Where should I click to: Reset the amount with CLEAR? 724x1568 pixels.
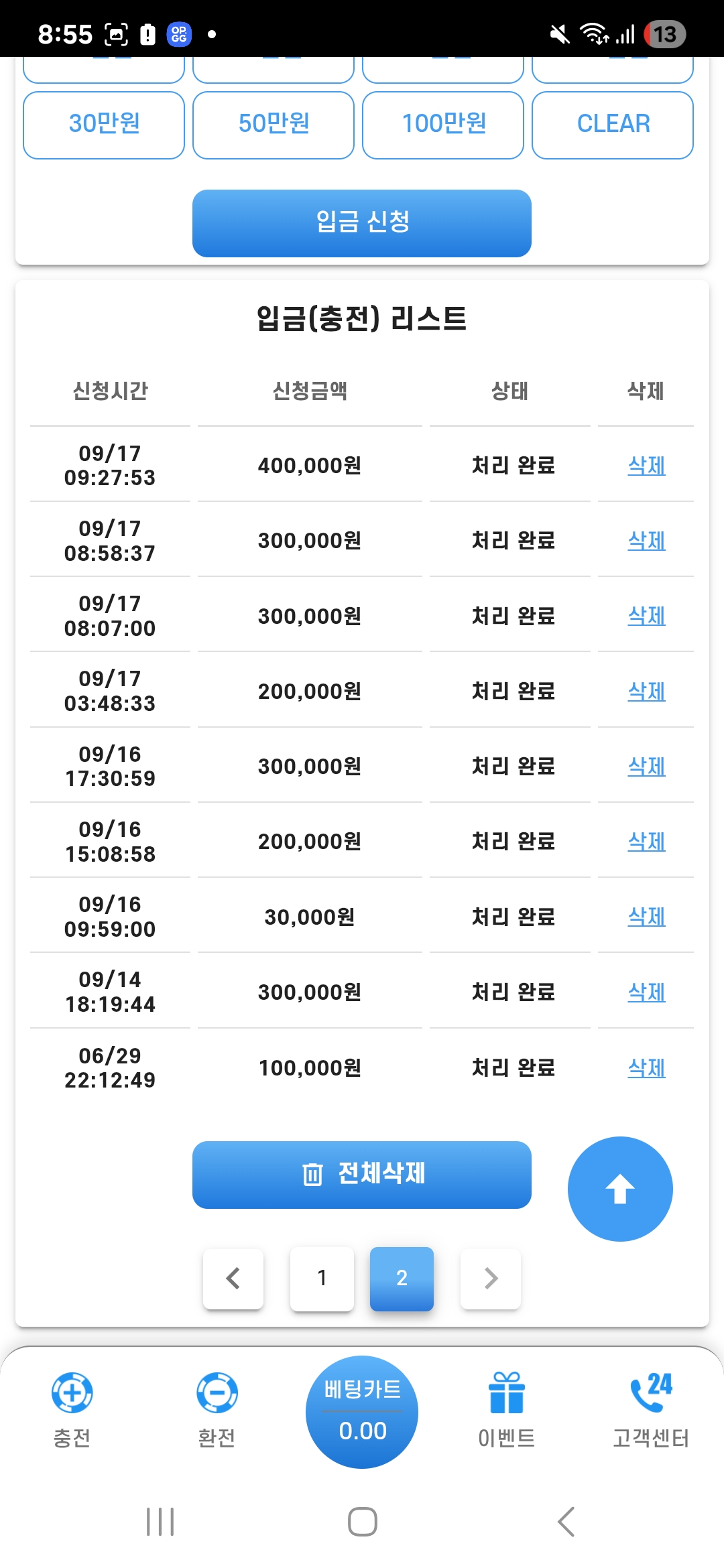tap(613, 125)
